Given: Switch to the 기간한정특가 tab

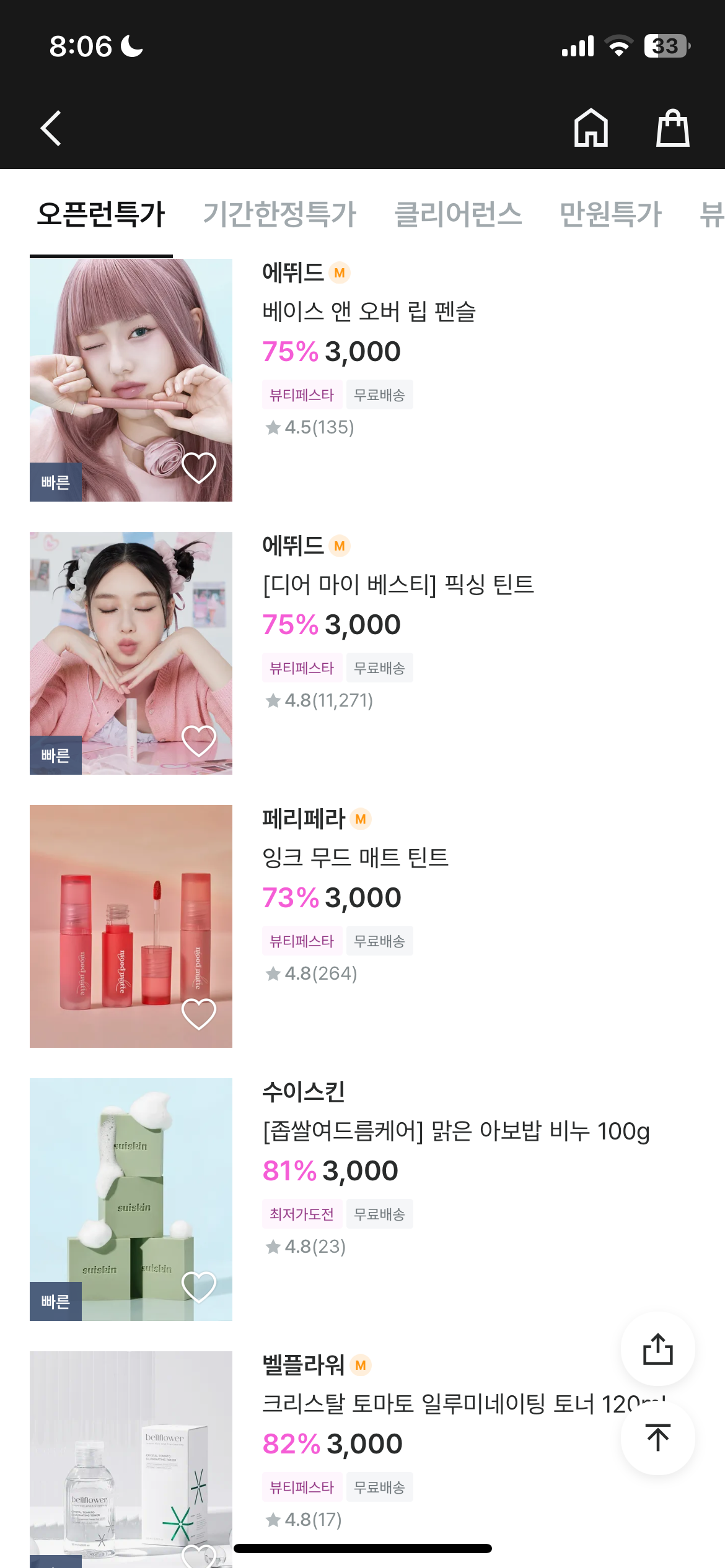Looking at the screenshot, I should click(x=279, y=214).
